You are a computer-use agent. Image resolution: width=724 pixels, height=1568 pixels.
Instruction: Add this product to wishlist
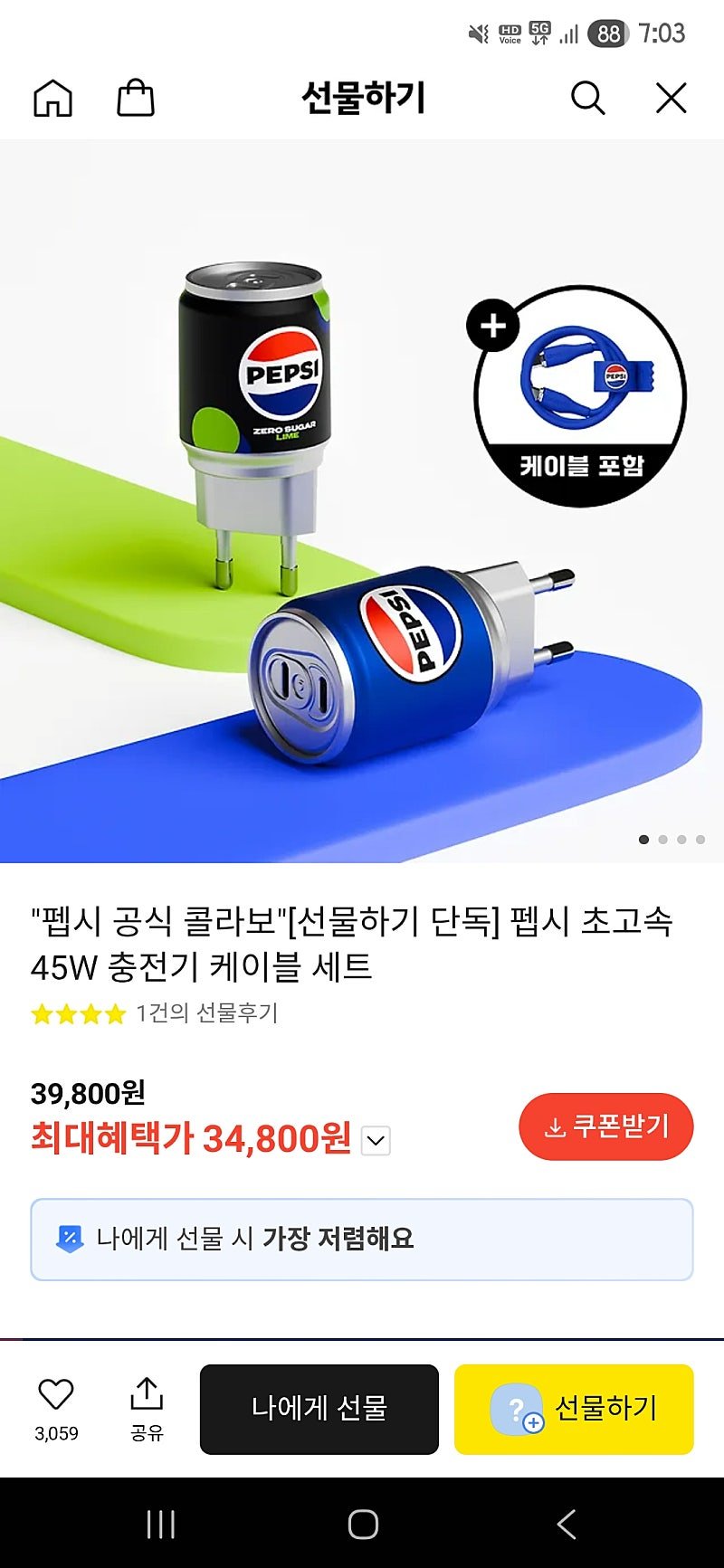coord(56,1407)
